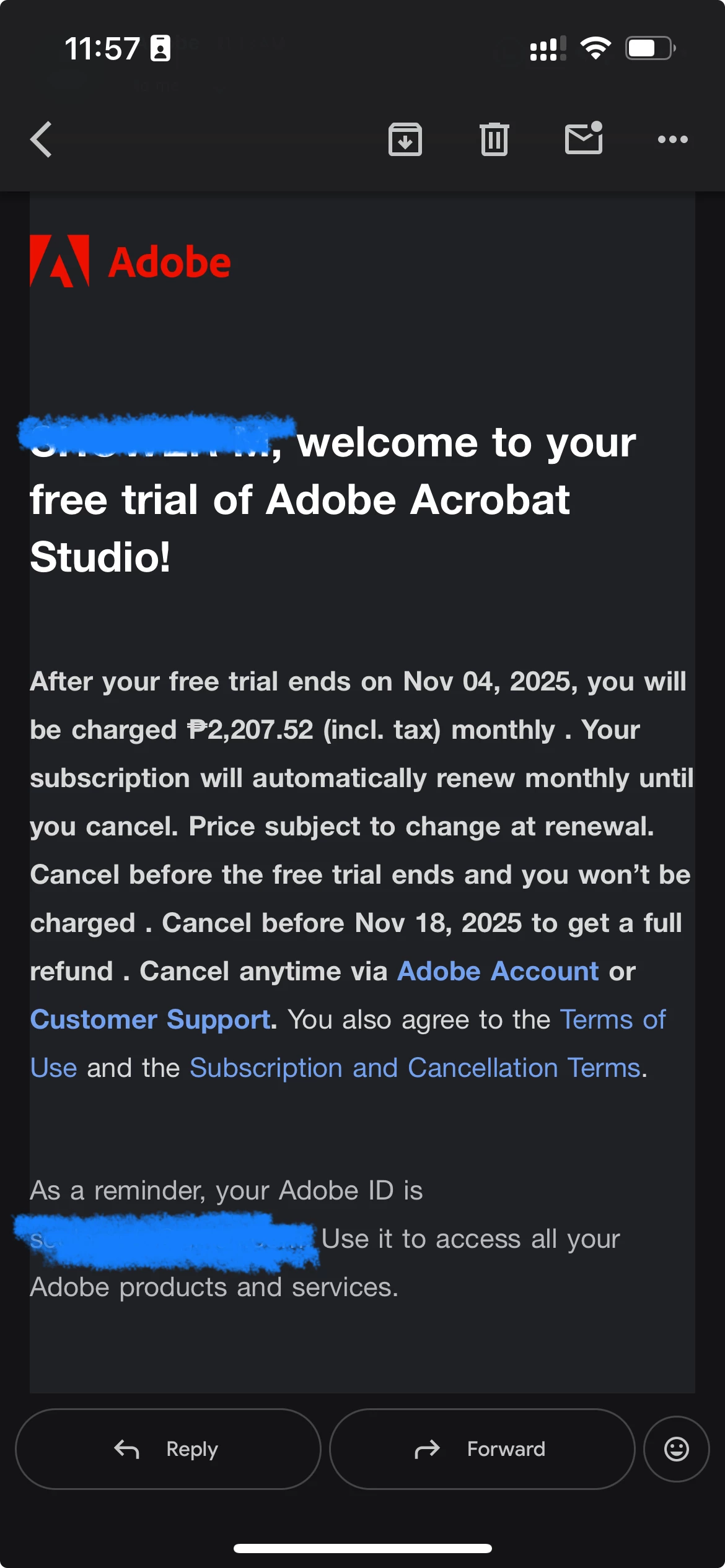Viewport: 725px width, 1568px height.
Task: Follow the Customer Support link
Action: click(x=151, y=1019)
